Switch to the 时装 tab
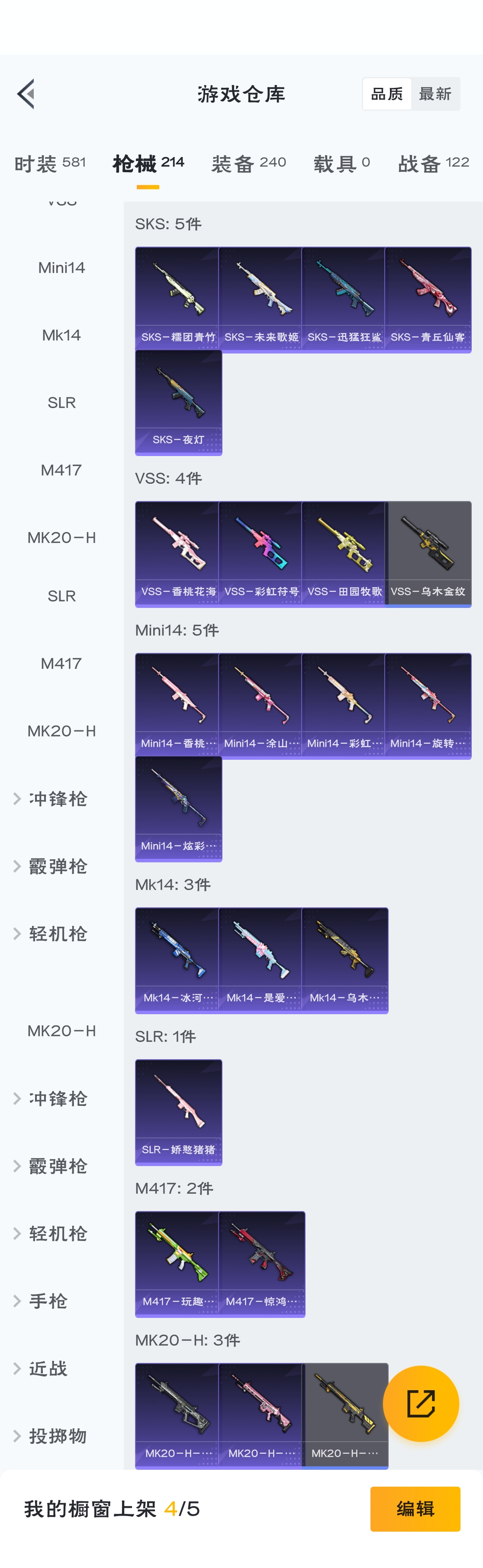Screen dimensions: 483x1568 click(50, 163)
